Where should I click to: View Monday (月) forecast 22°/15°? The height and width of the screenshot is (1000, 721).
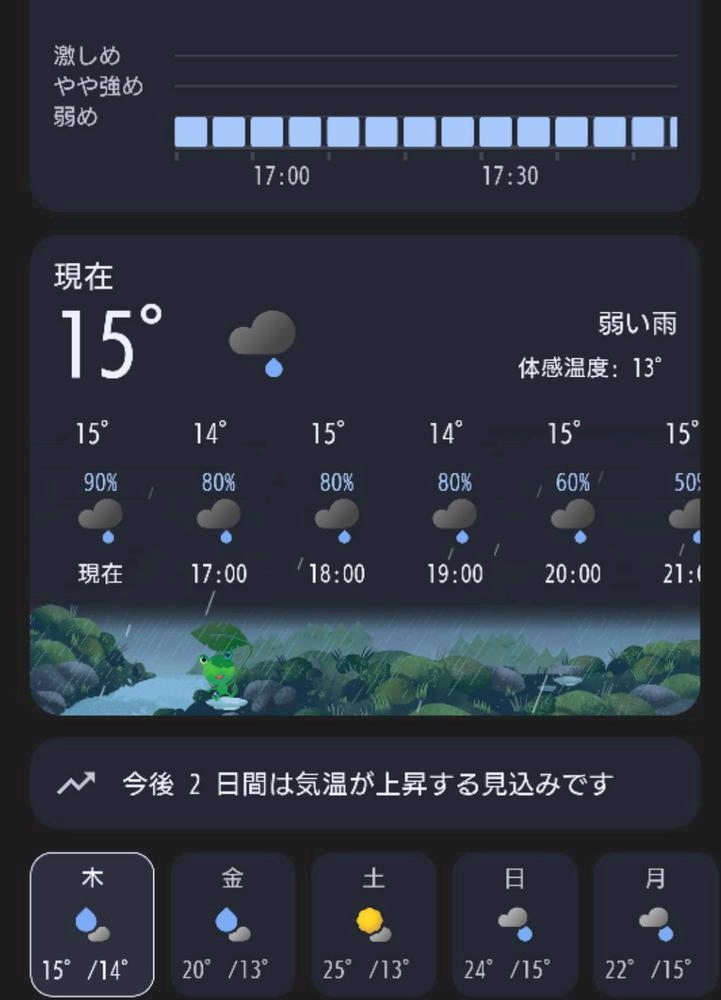(655, 924)
